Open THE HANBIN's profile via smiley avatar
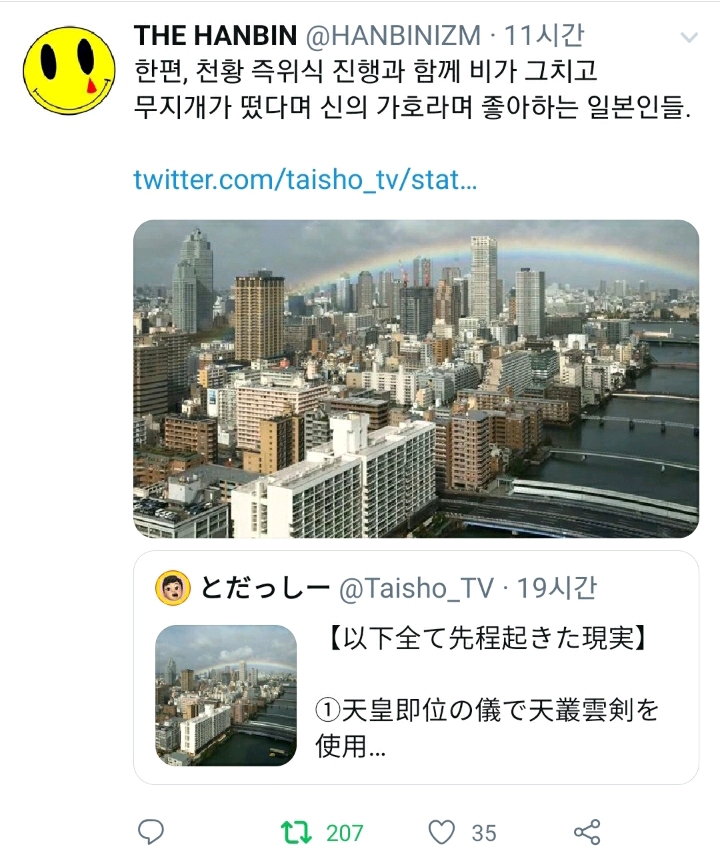Image resolution: width=720 pixels, height=865 pixels. [x=66, y=65]
